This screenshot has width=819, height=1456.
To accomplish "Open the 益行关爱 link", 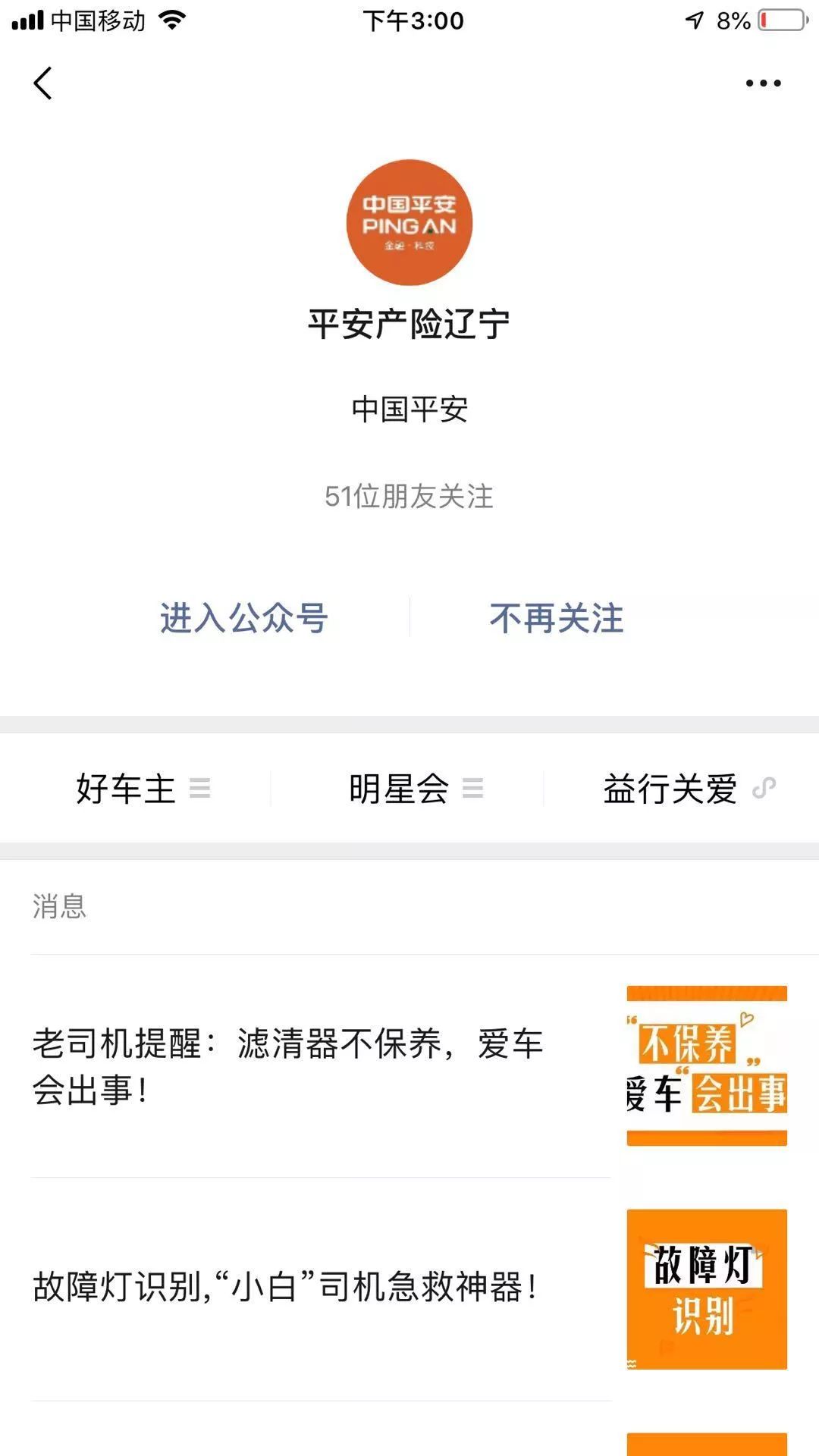I will pos(687,789).
